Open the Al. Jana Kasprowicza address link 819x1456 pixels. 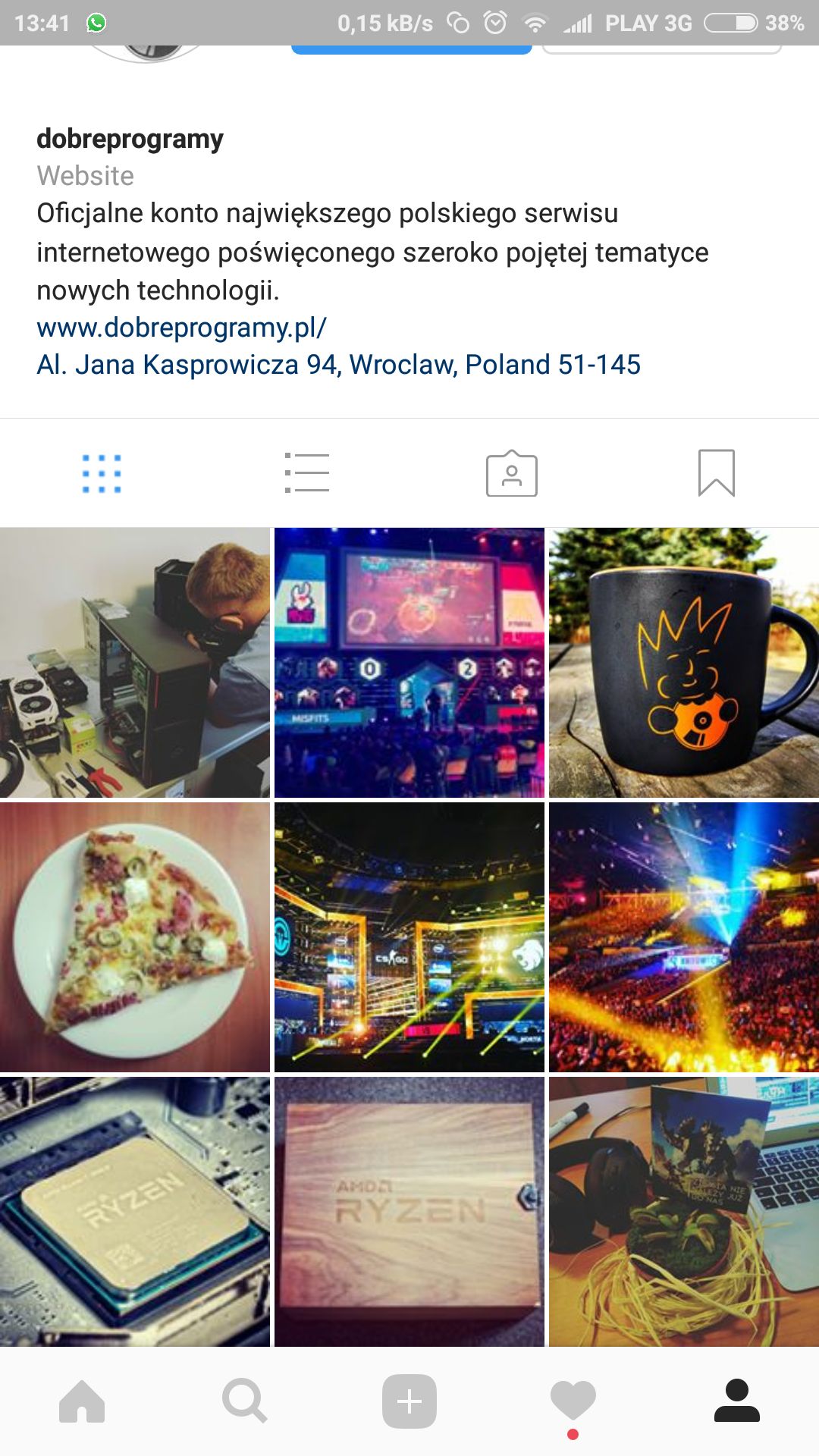point(338,365)
